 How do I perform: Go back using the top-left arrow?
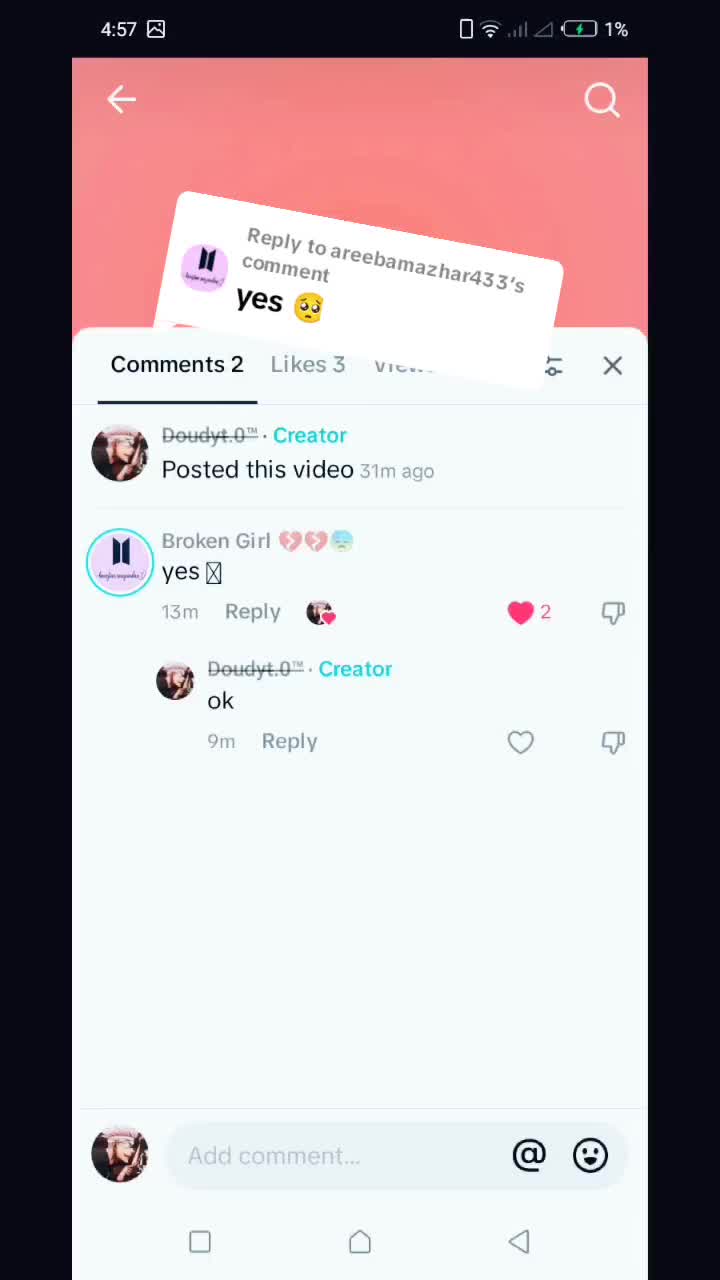pos(121,99)
